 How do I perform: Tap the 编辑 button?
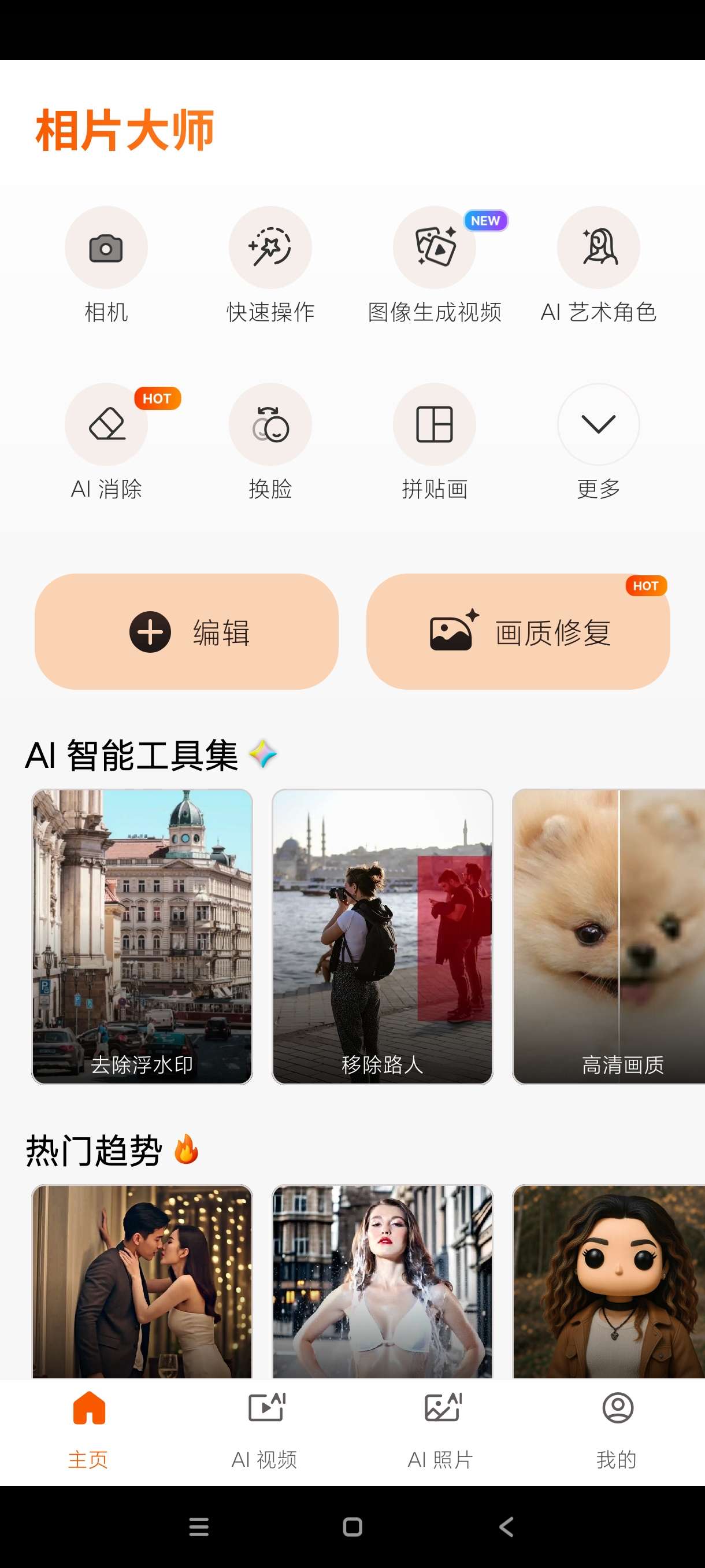click(186, 631)
